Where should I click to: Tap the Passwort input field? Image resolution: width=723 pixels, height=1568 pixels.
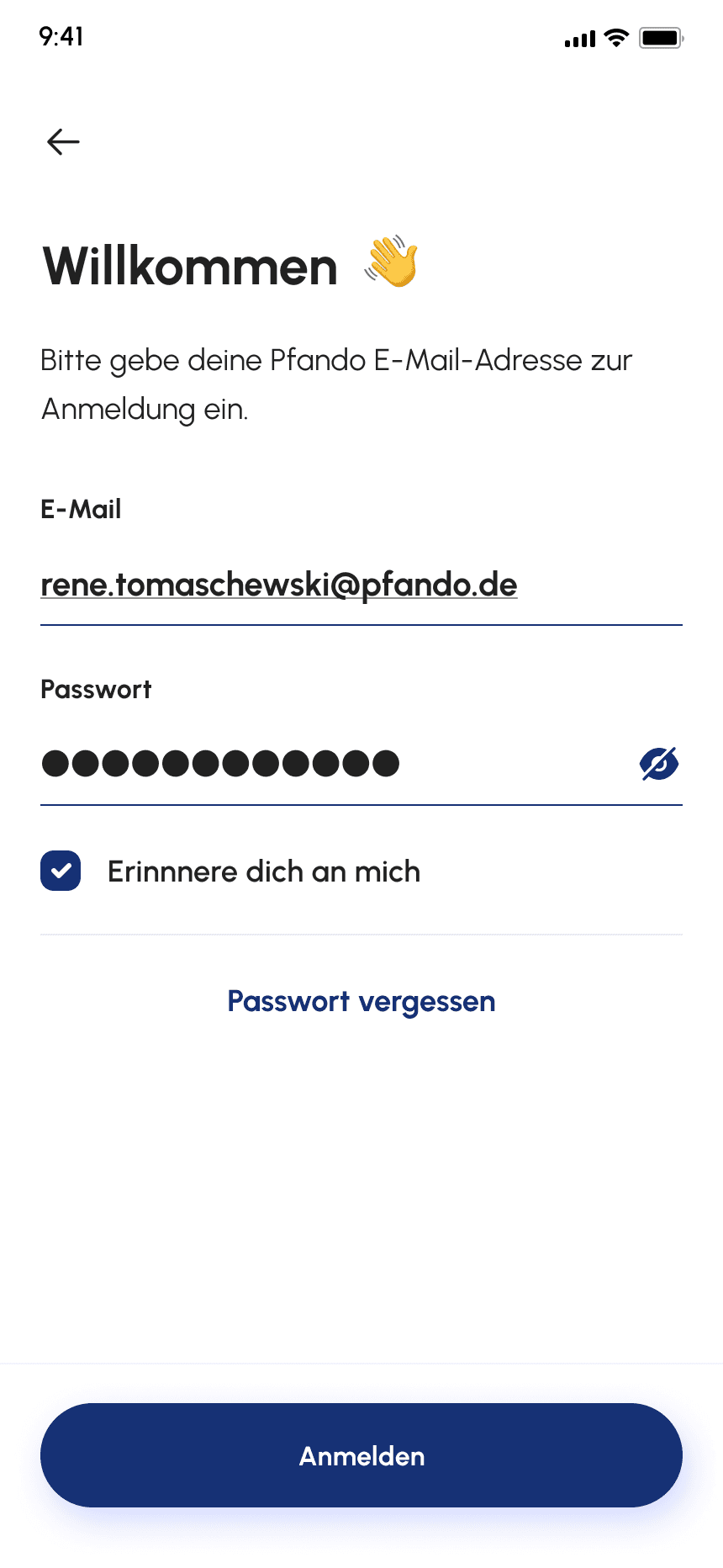pos(336,764)
